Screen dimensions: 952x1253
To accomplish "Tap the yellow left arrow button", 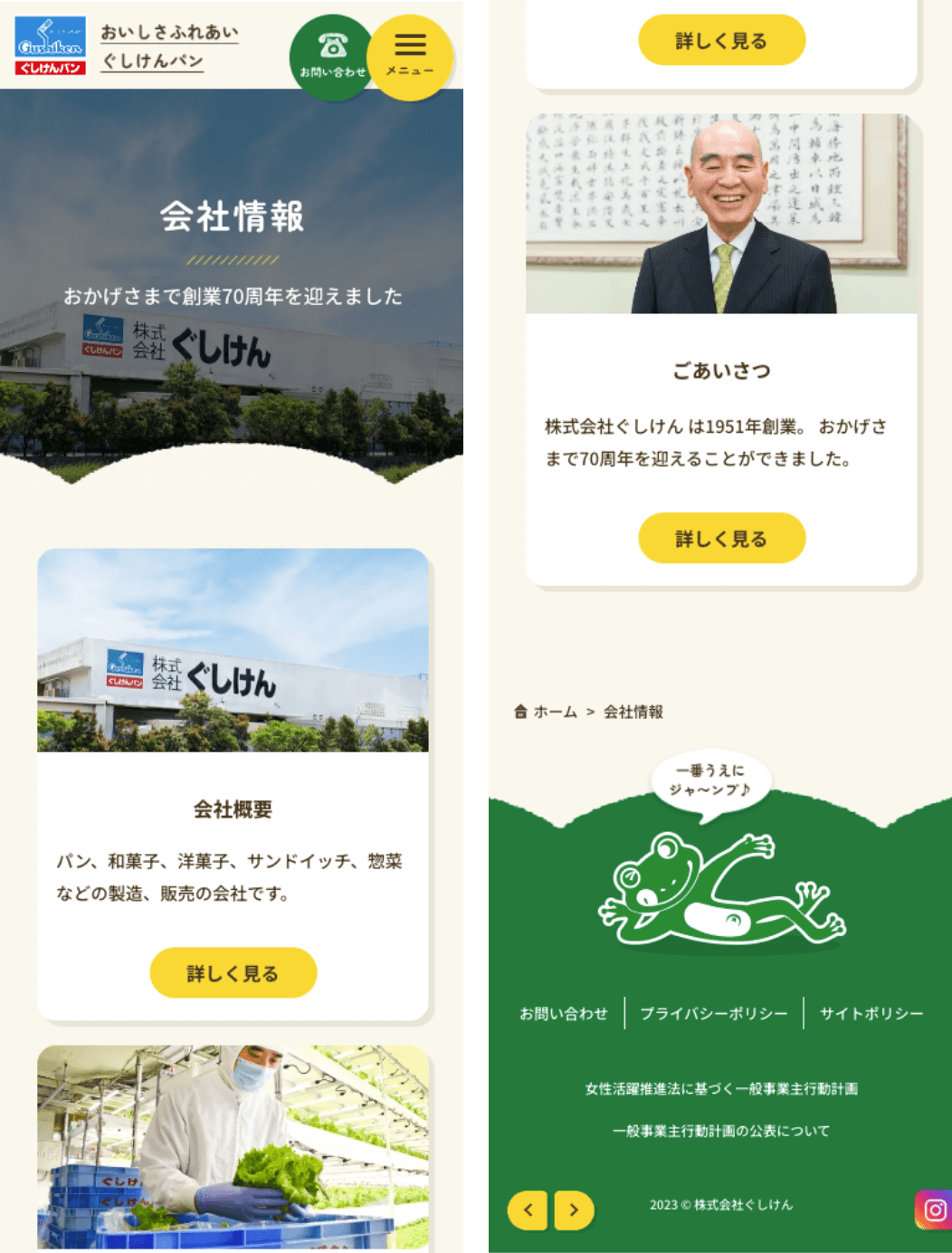I will (528, 1210).
